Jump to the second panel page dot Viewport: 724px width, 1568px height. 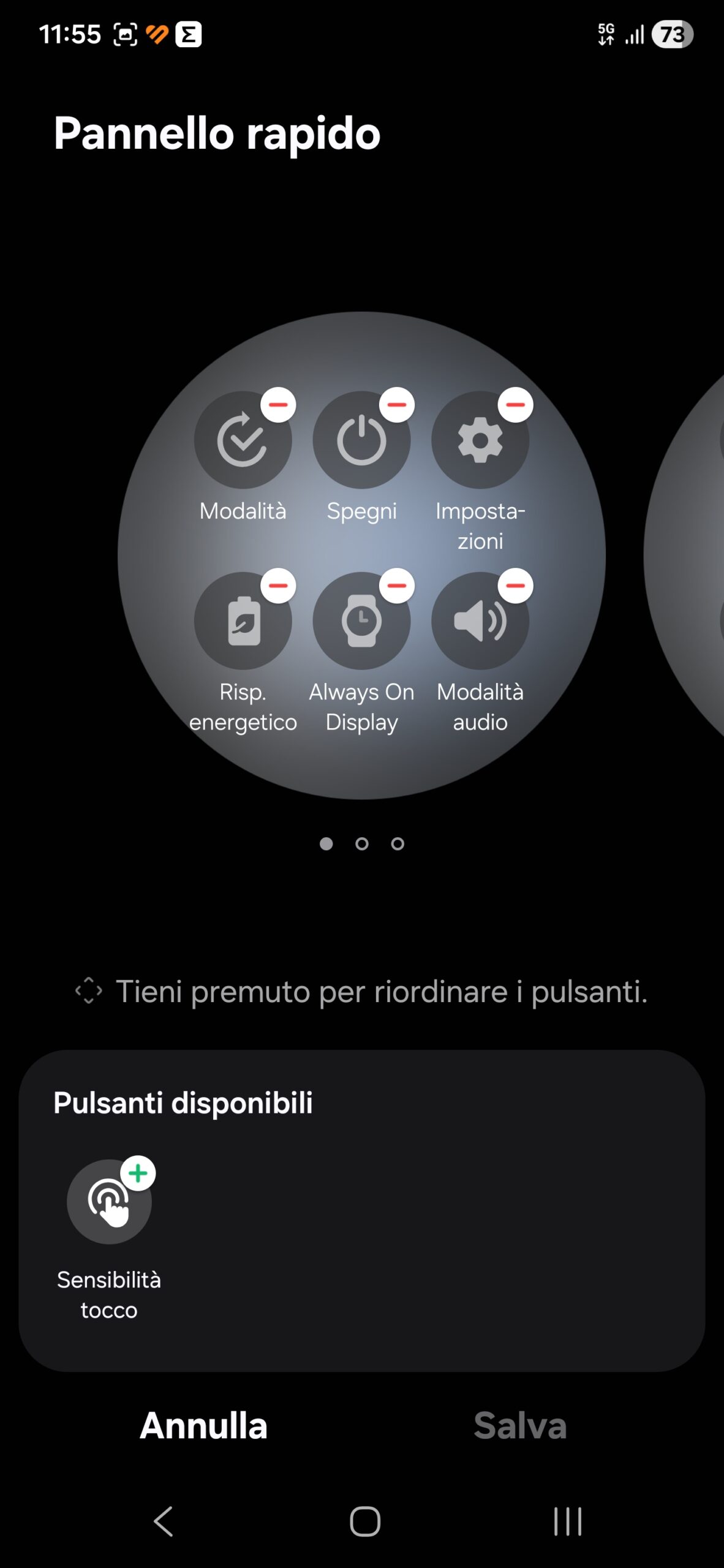click(x=362, y=844)
